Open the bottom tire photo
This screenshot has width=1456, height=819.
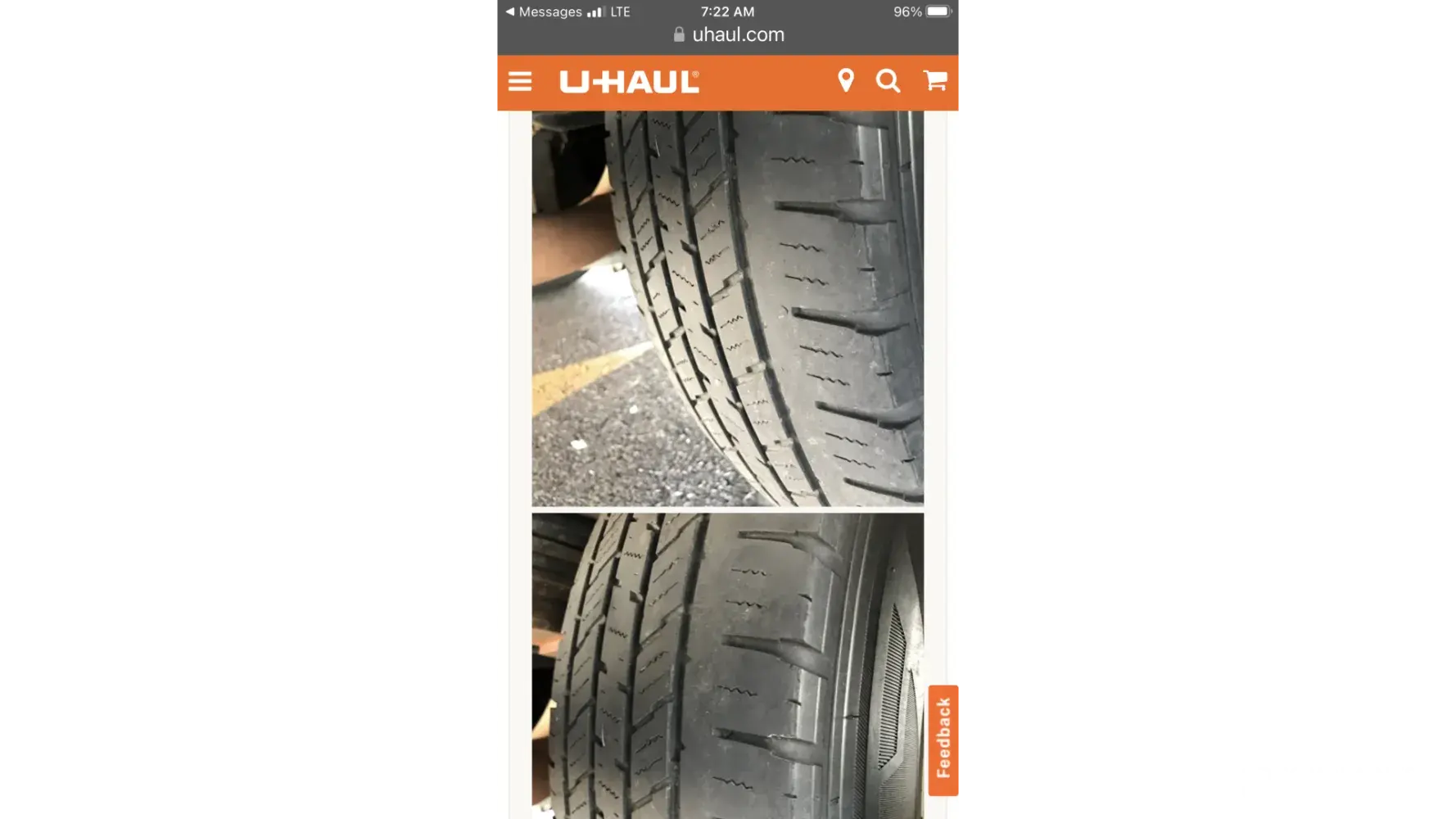[727, 665]
